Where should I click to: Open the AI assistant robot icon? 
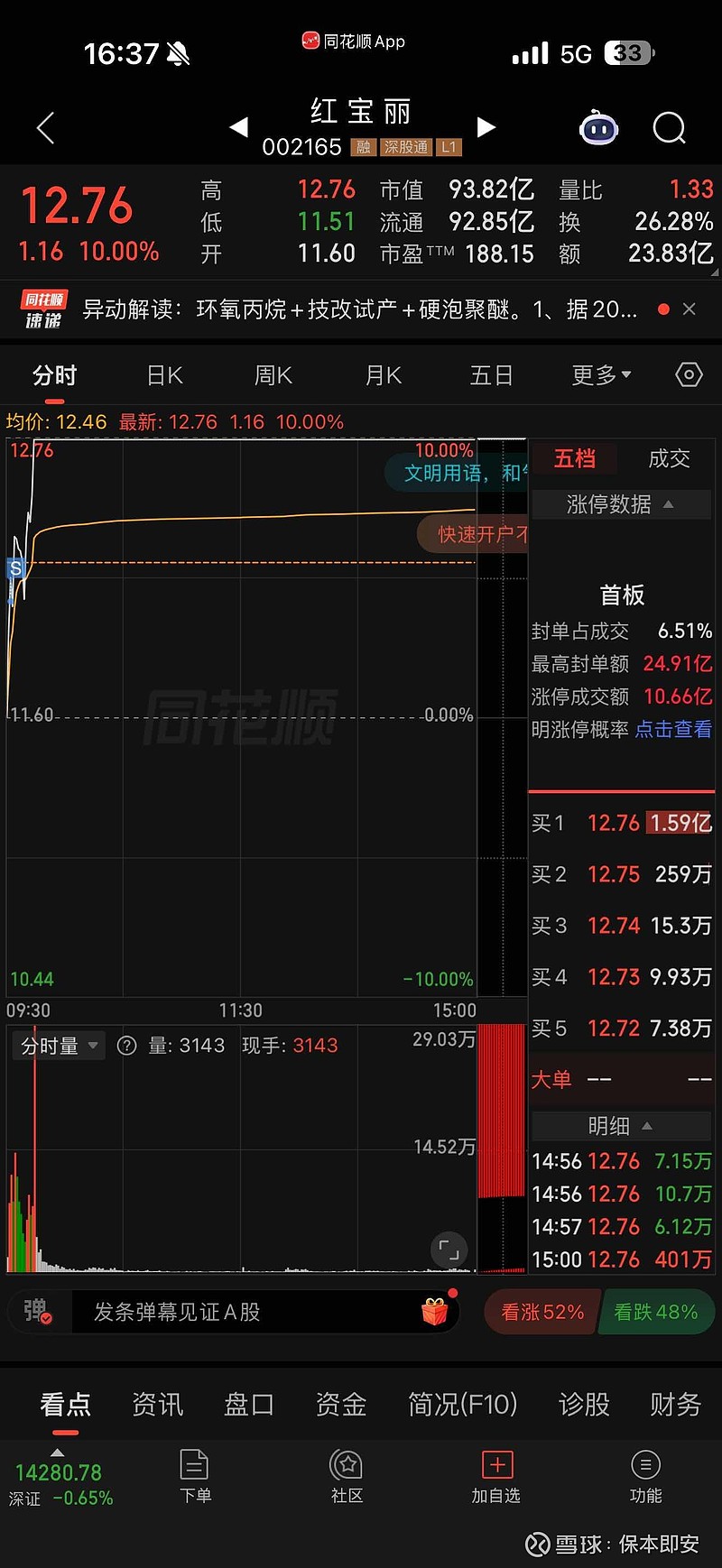click(597, 128)
